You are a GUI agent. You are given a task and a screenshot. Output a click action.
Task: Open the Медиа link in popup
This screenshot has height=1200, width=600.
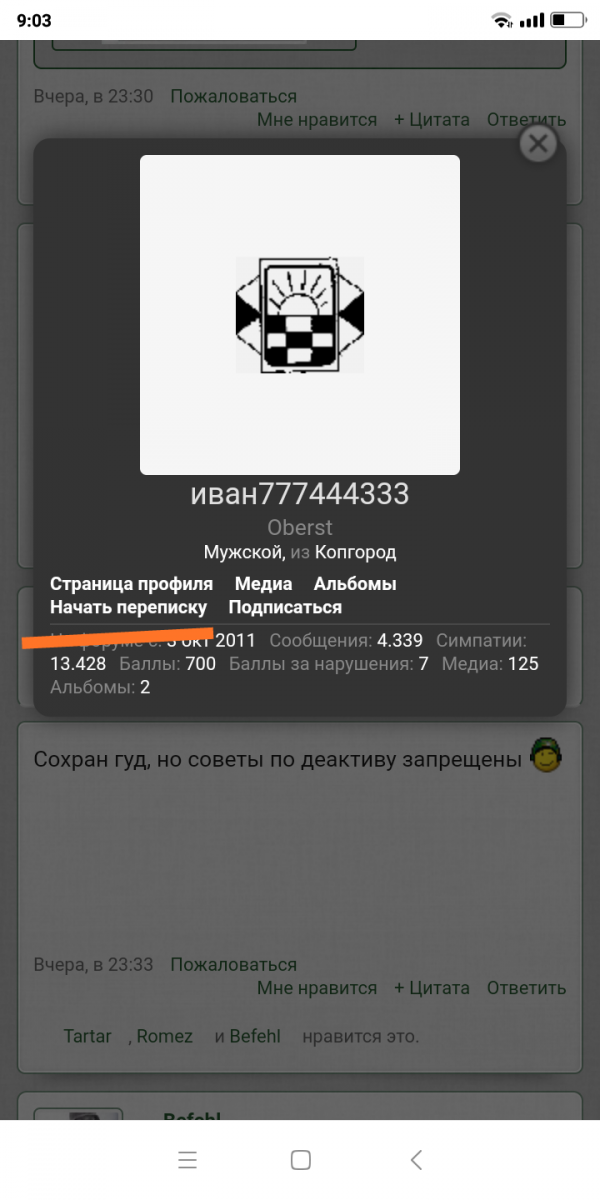tap(263, 584)
